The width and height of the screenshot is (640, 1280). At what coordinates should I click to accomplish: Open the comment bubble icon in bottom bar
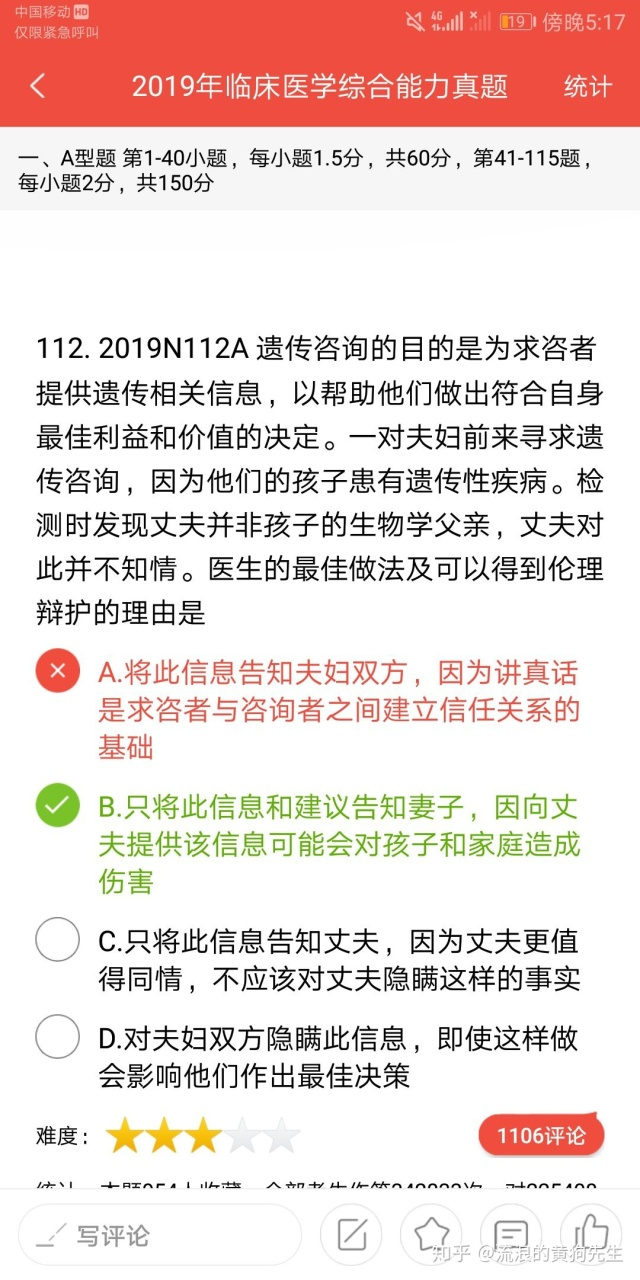(511, 1235)
